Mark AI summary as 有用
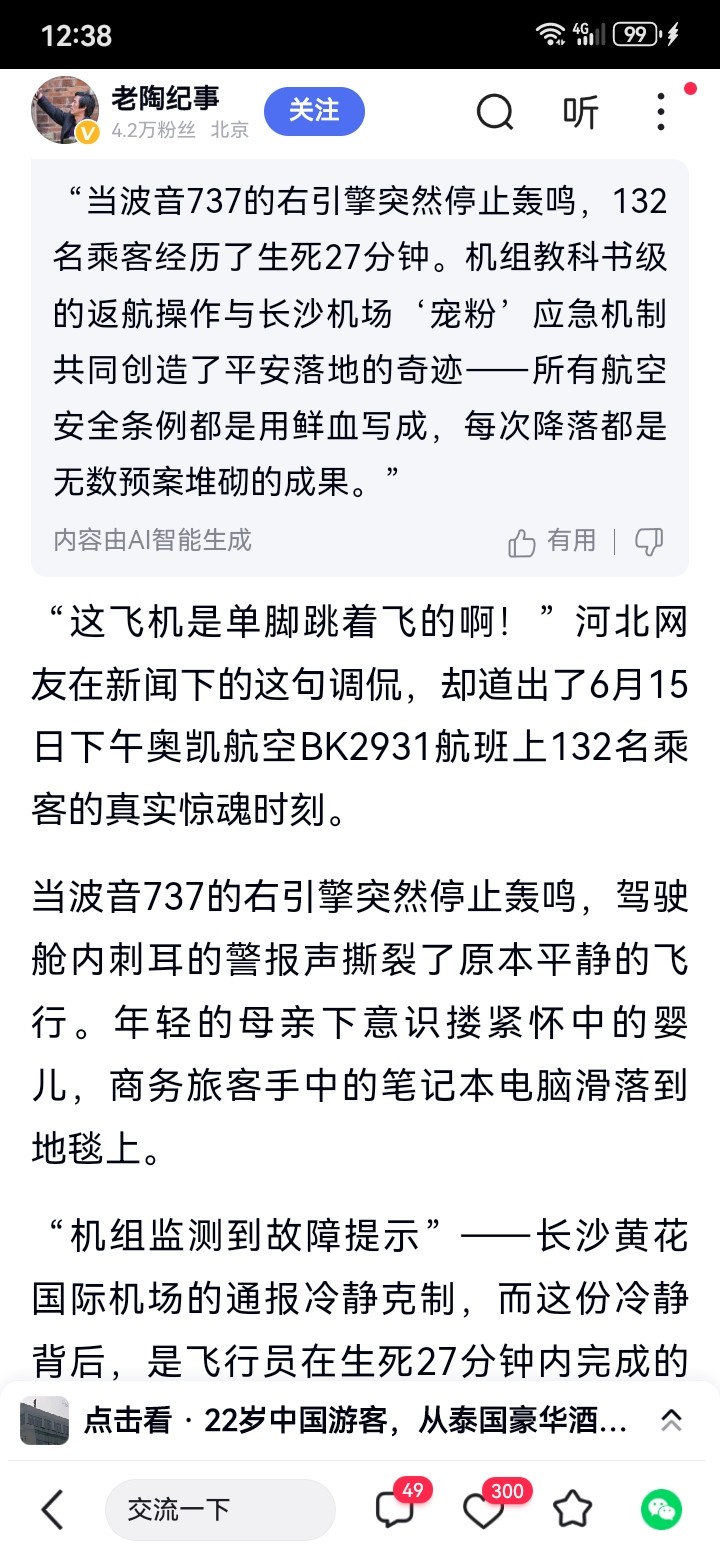 [553, 542]
